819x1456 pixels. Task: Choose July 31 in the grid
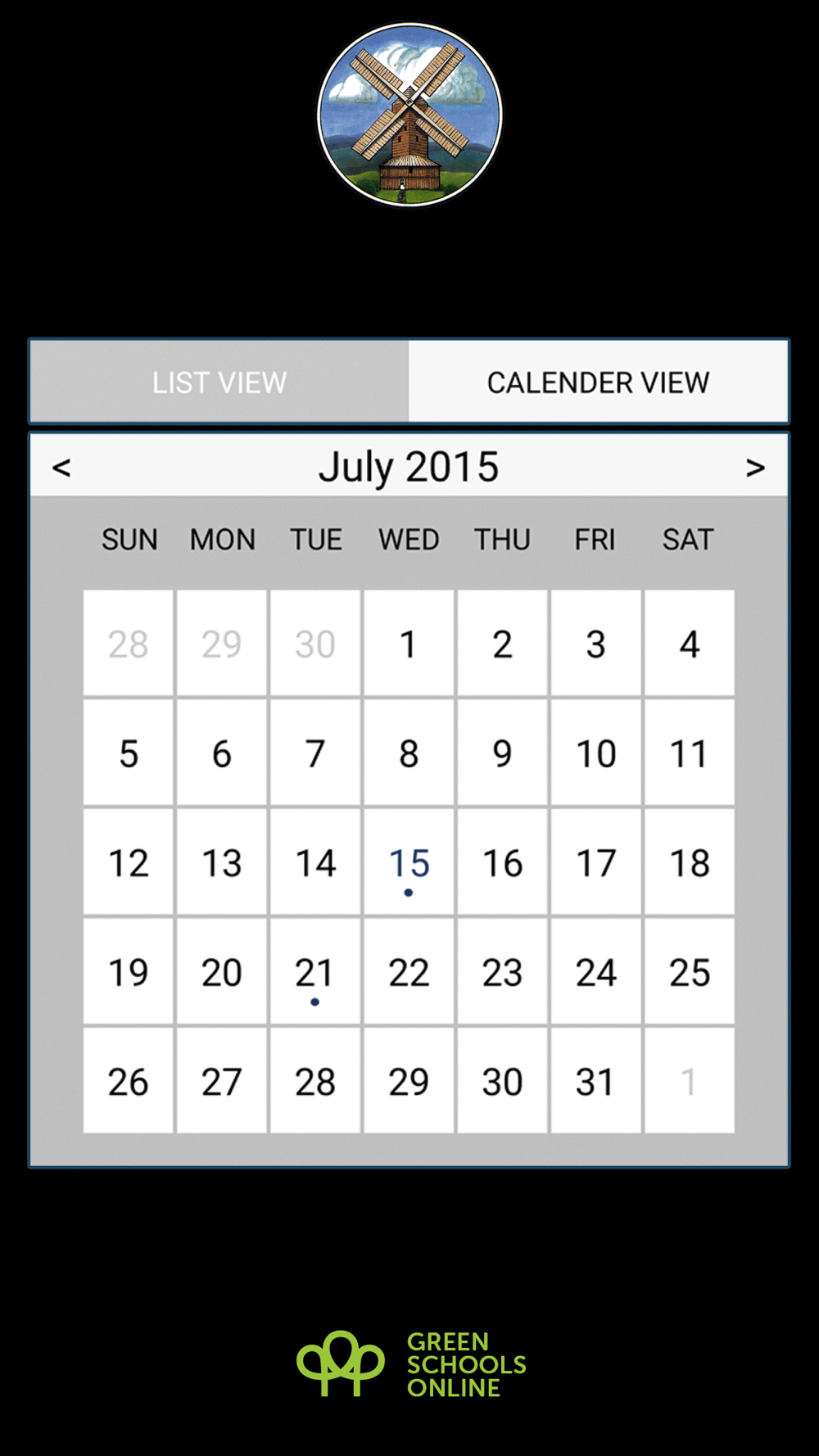point(596,1082)
